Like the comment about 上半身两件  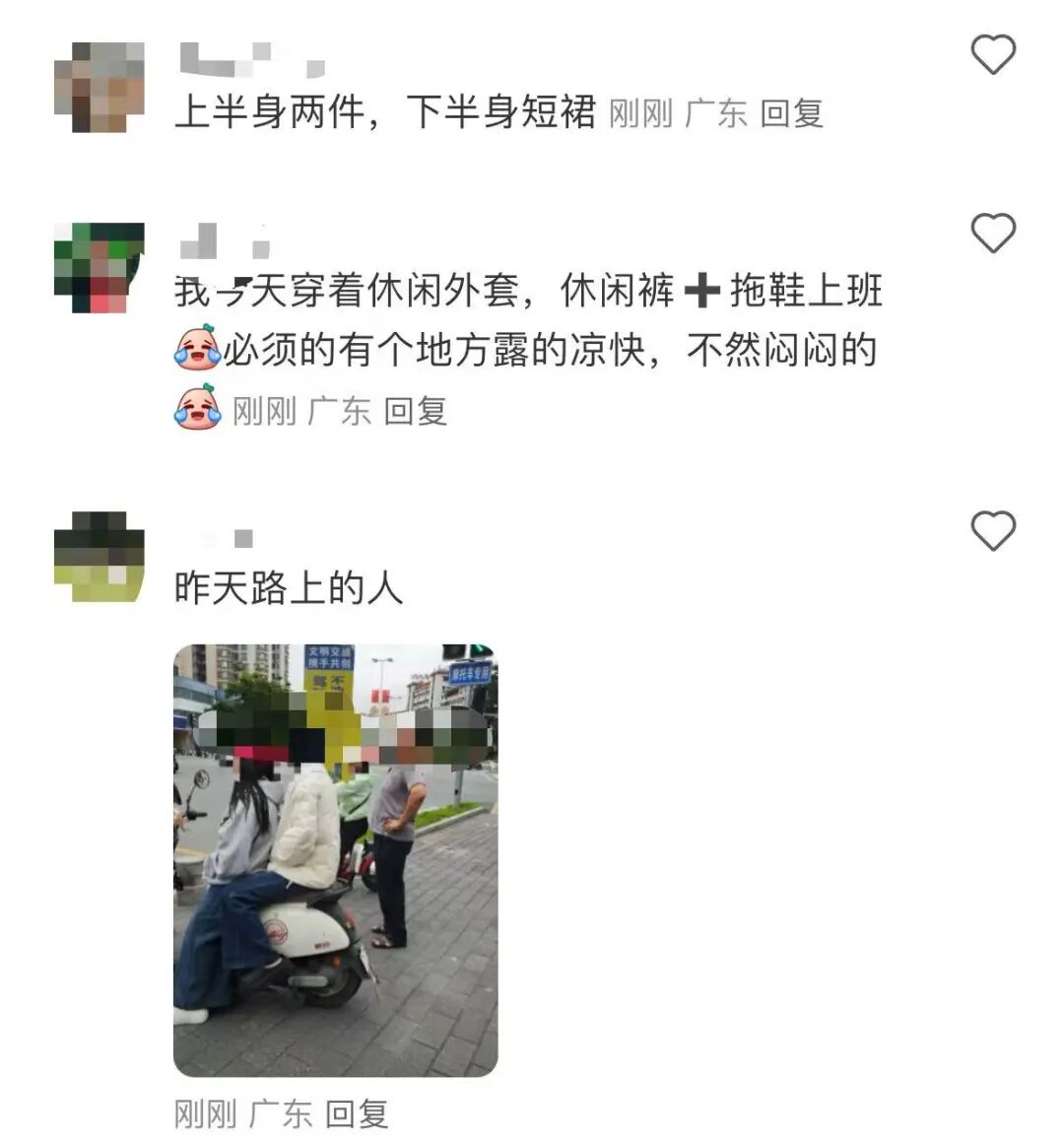993,54
